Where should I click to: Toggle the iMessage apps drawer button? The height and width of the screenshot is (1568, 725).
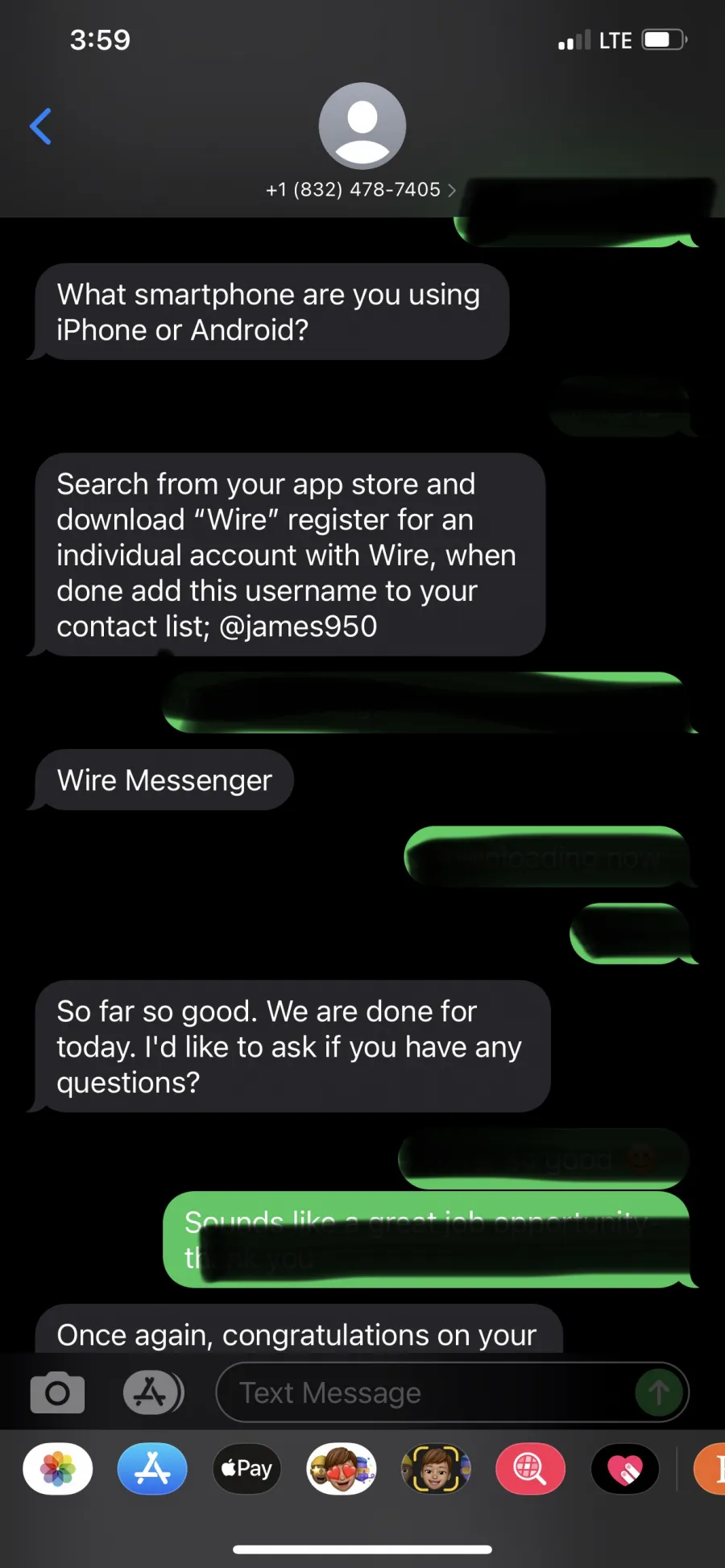(x=153, y=1392)
